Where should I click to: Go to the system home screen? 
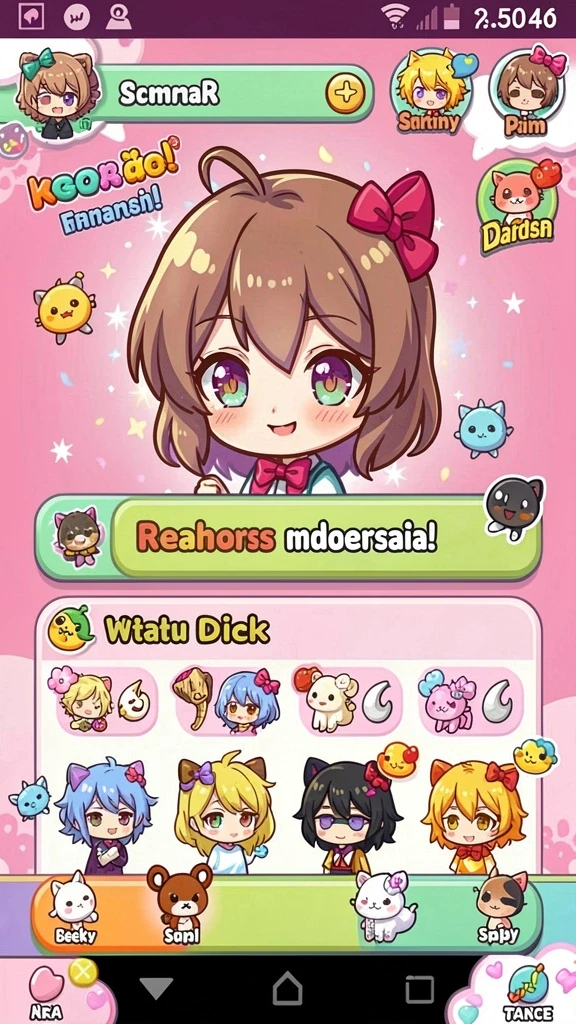click(287, 987)
